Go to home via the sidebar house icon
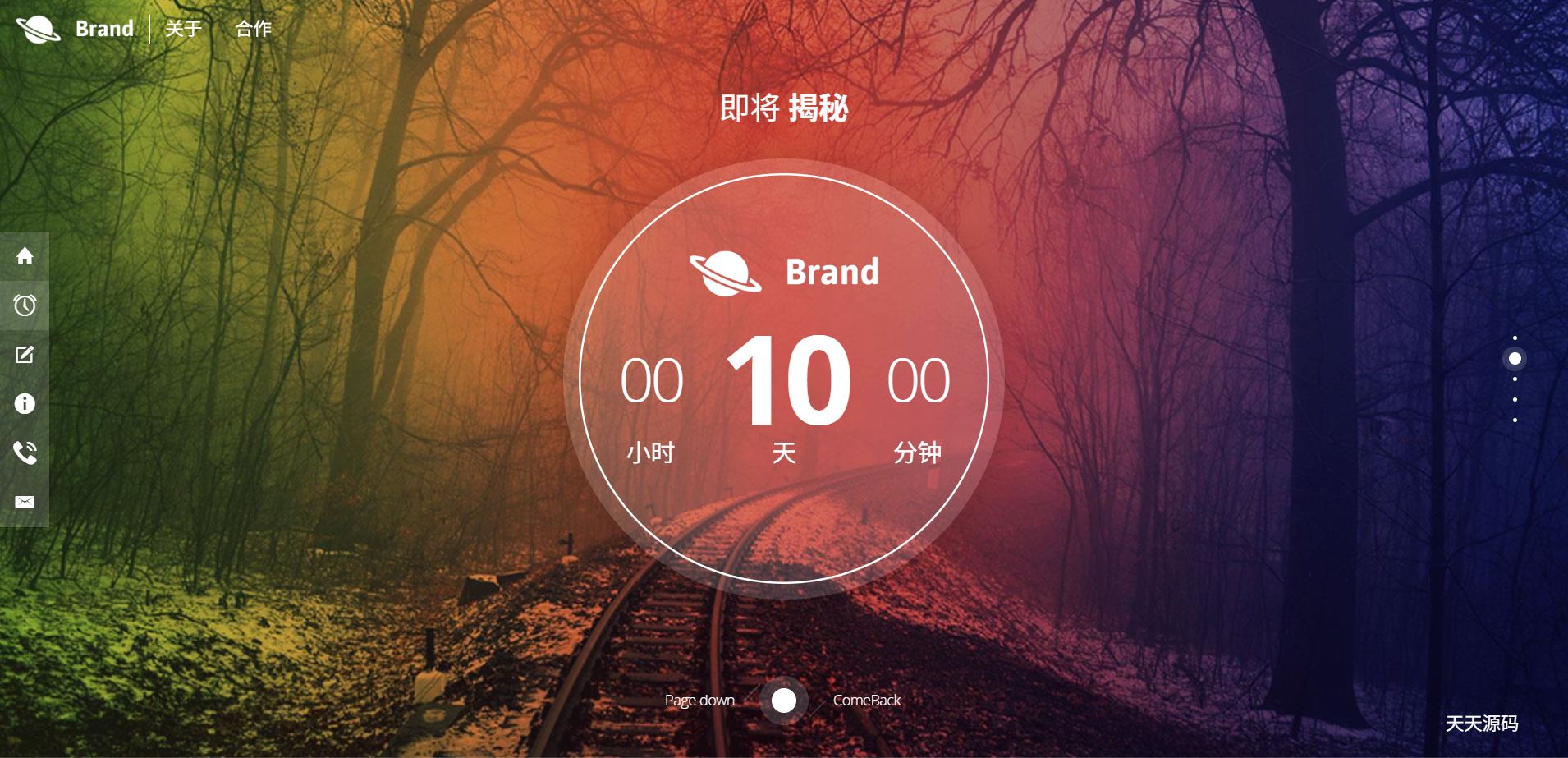Image resolution: width=1568 pixels, height=758 pixels. point(25,256)
